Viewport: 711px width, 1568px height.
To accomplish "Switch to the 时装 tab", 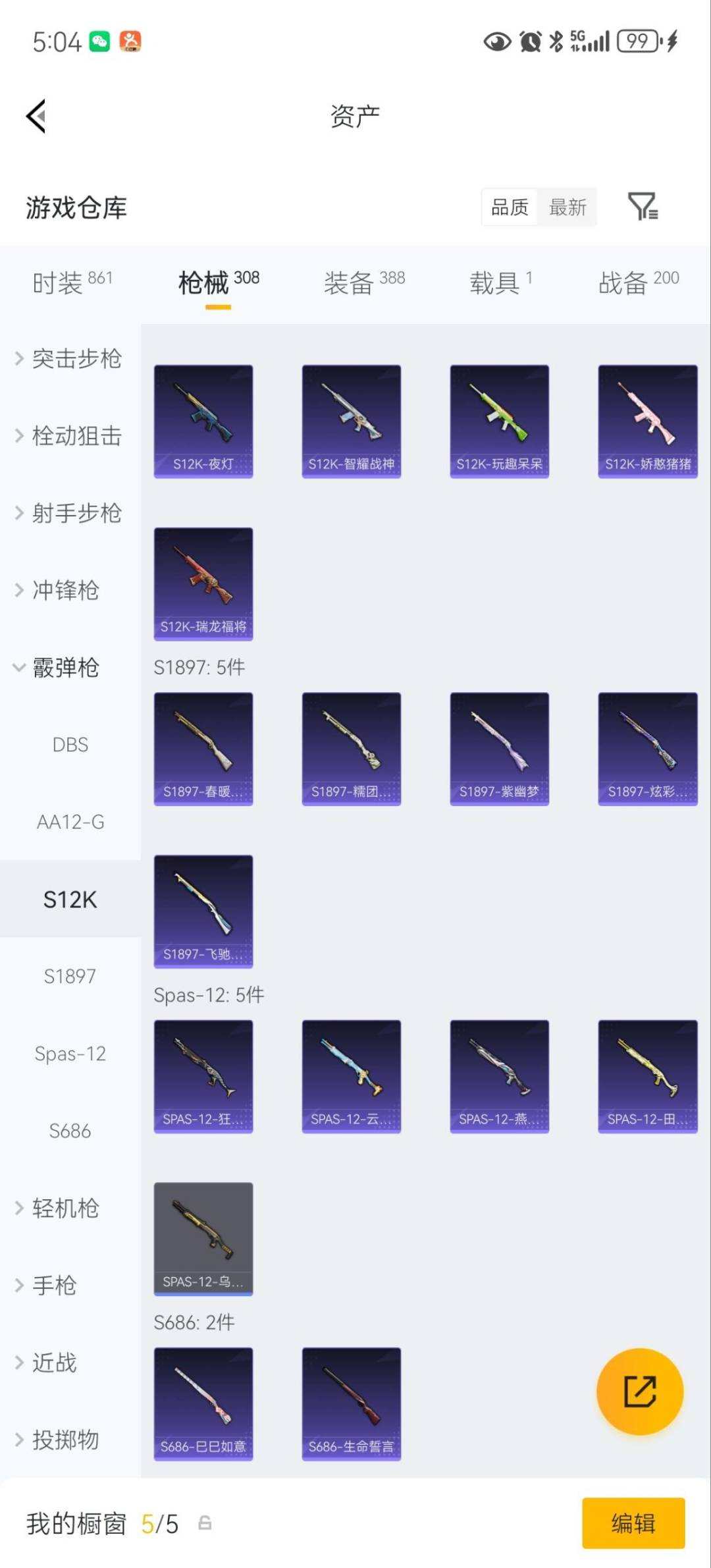I will [58, 280].
